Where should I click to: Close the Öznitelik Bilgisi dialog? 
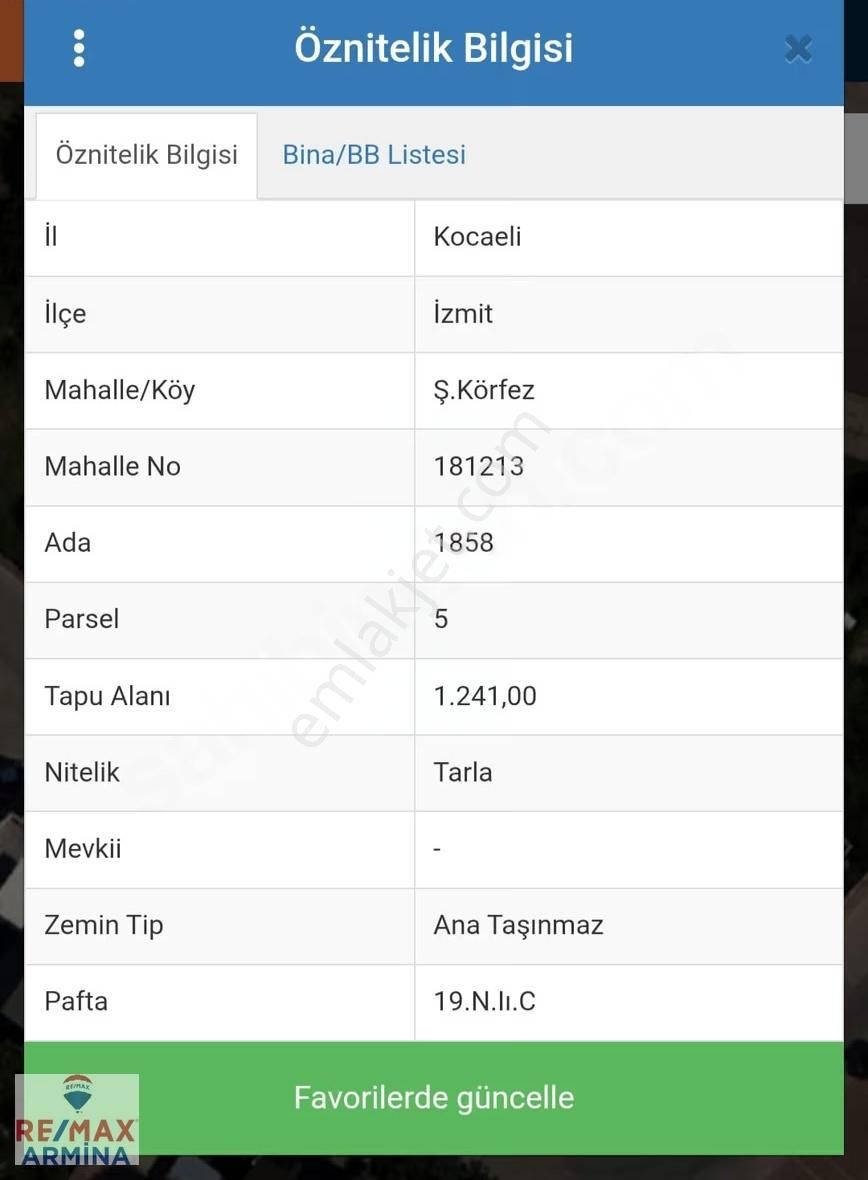pyautogui.click(x=798, y=48)
